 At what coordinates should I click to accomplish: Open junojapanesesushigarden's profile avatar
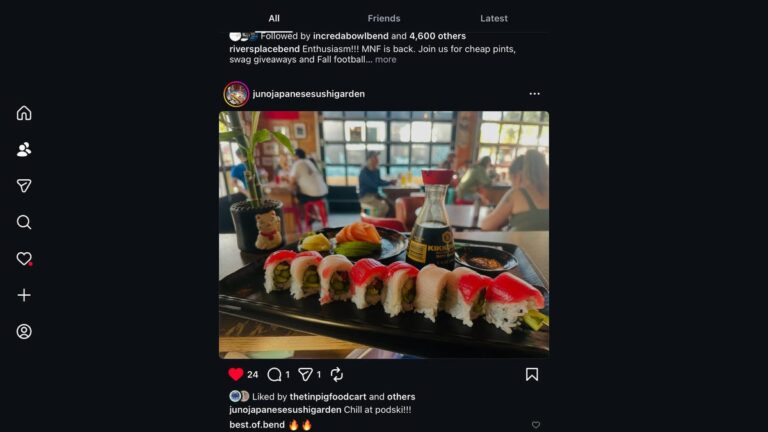[236, 94]
